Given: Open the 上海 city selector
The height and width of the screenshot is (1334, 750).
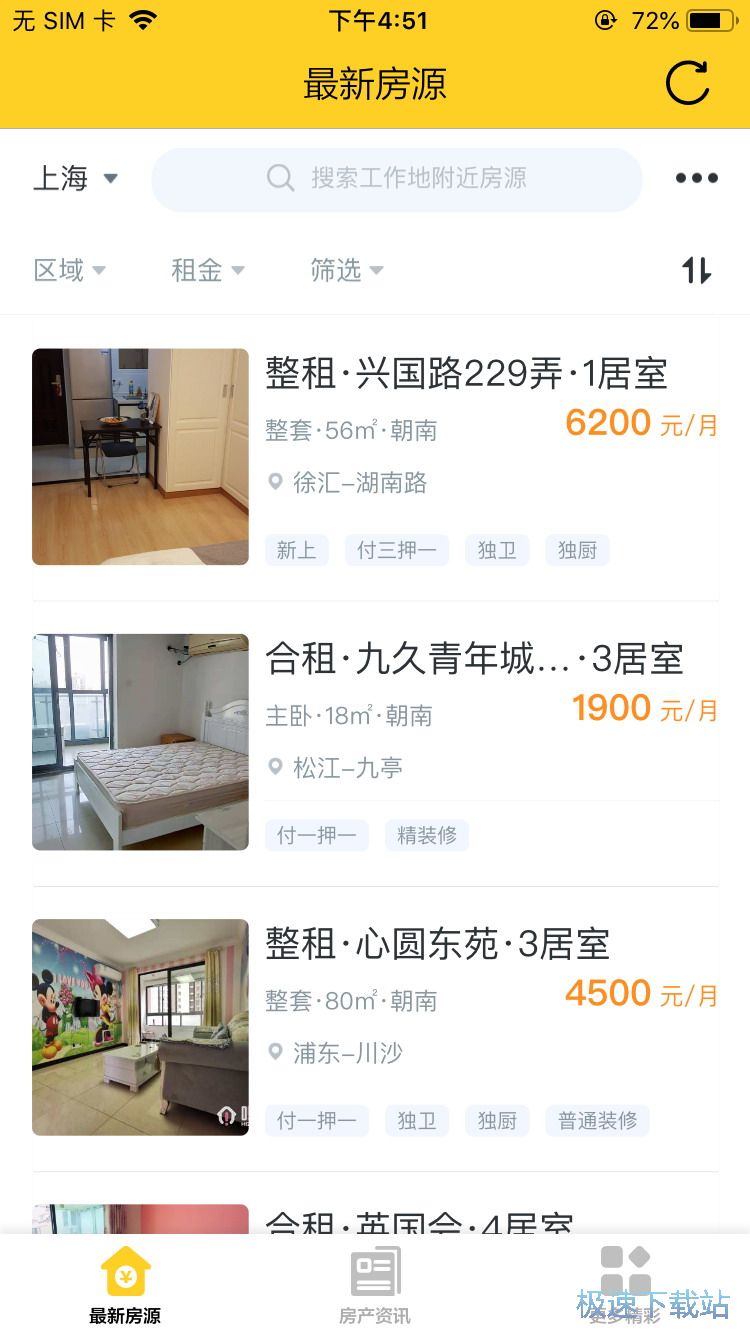Looking at the screenshot, I should coord(75,179).
